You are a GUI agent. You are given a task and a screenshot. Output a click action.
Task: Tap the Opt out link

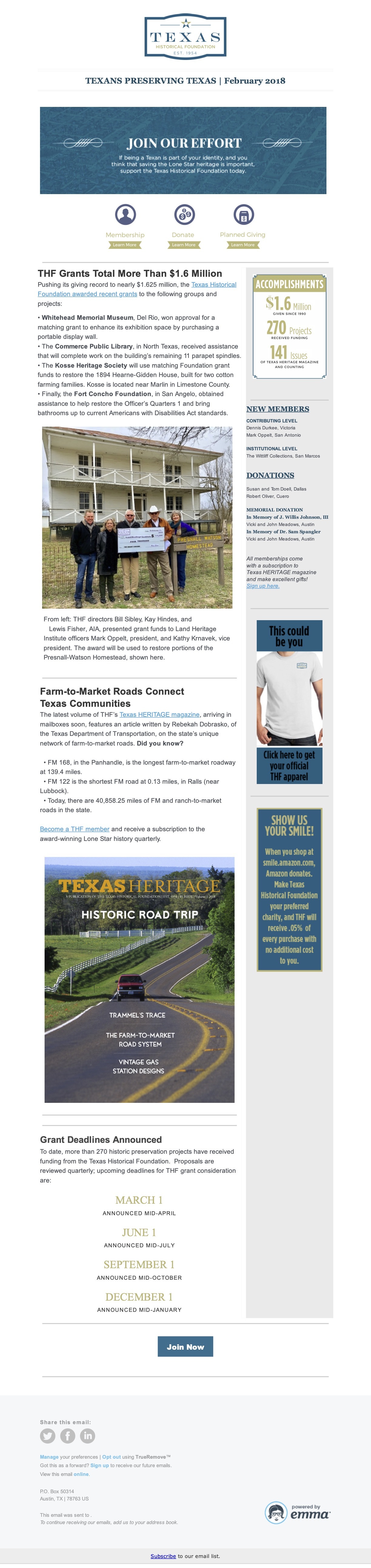(x=111, y=1457)
